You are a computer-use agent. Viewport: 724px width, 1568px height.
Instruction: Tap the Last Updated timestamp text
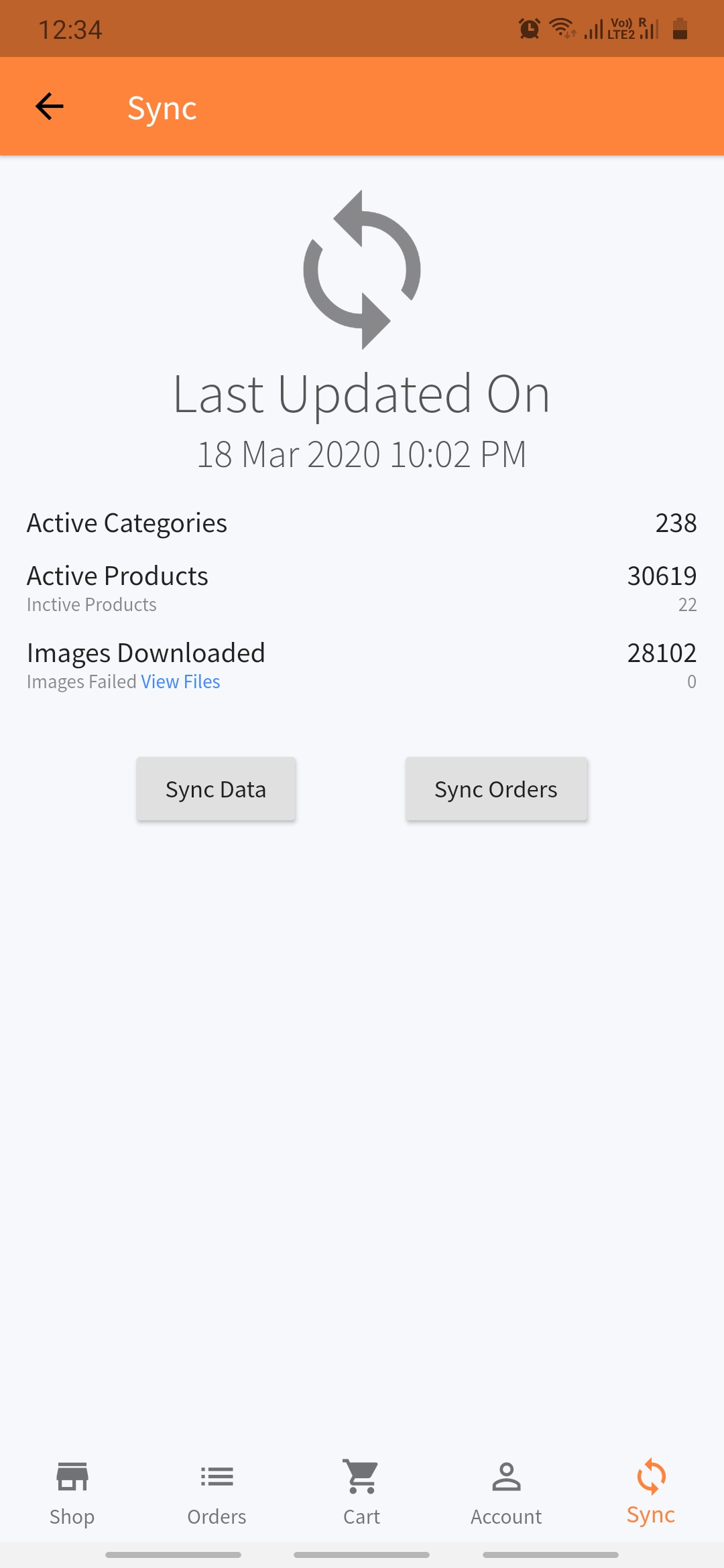tap(362, 453)
